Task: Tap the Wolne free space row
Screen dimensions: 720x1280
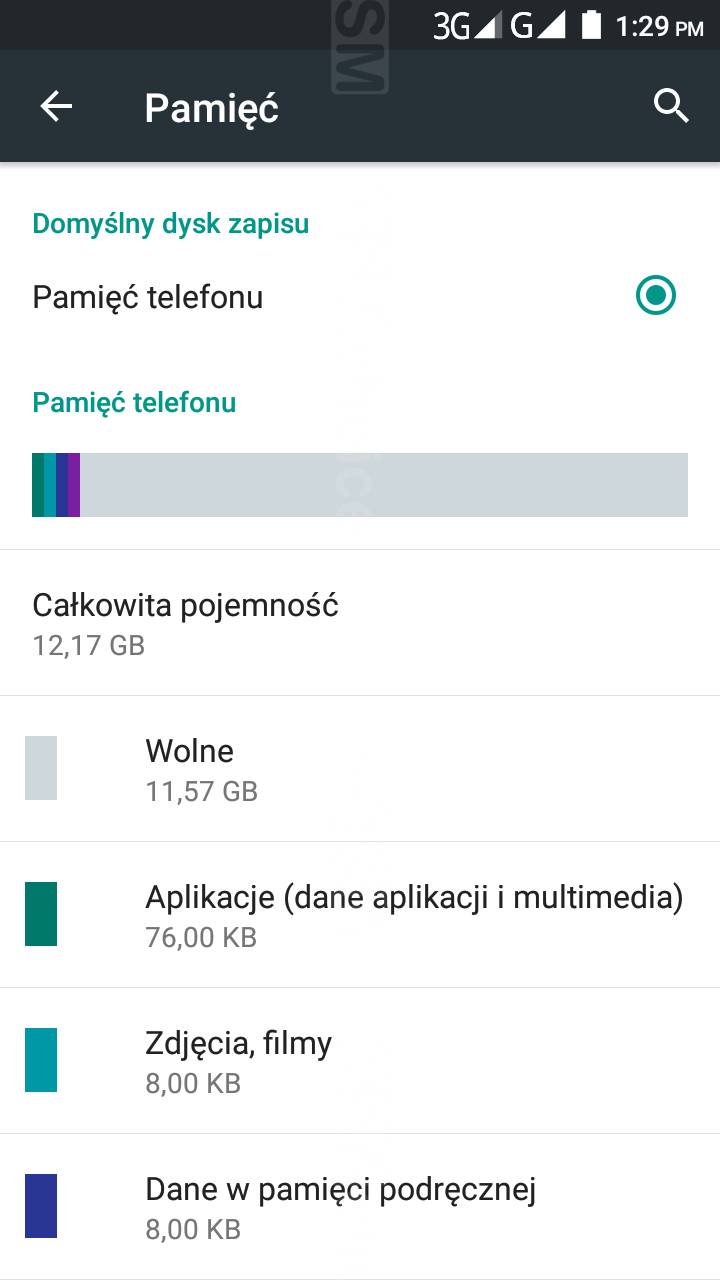Action: coord(360,768)
